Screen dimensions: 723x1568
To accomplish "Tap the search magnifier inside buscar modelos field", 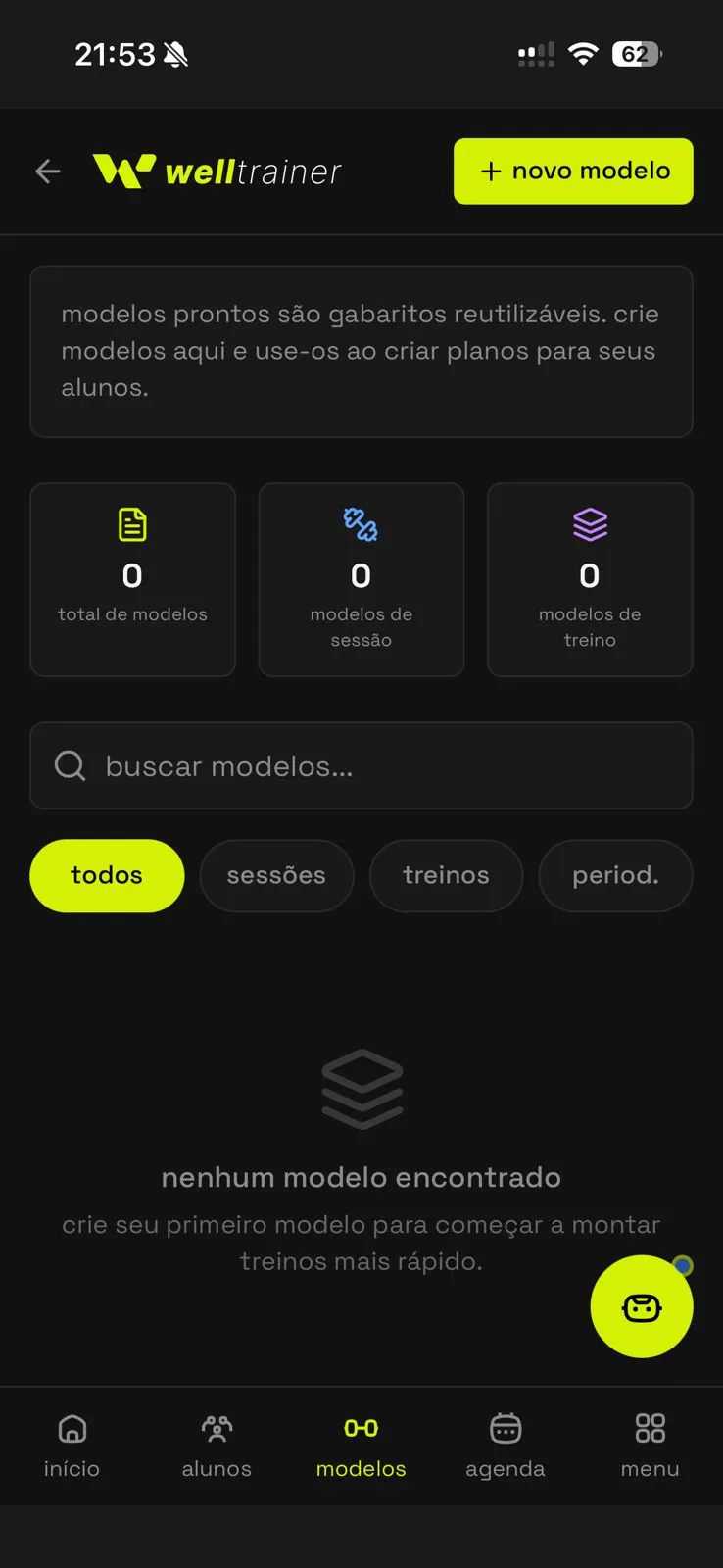I will coord(69,765).
